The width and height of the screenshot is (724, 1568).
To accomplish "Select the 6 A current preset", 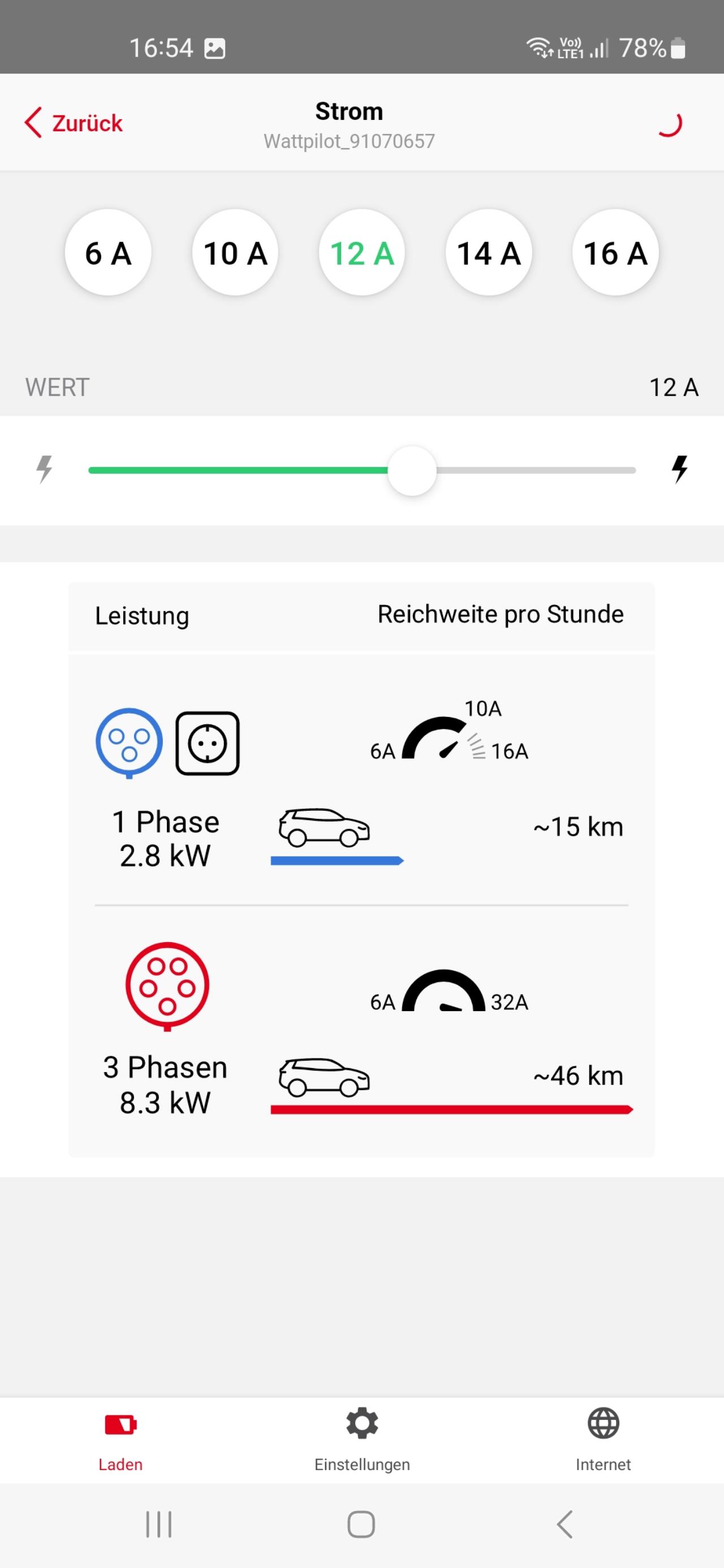I will (x=108, y=253).
